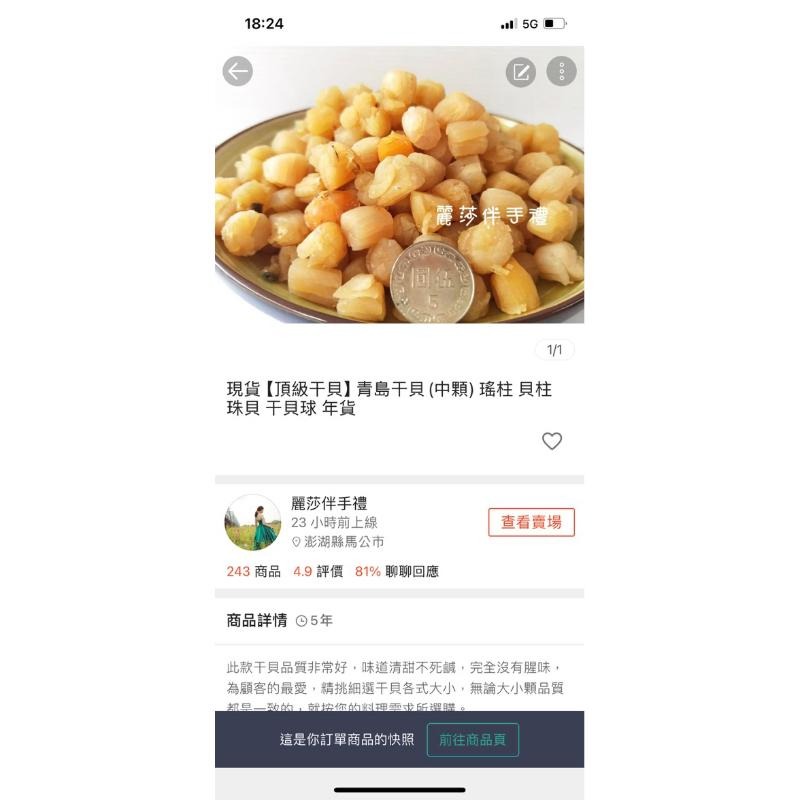Go back using the arrow icon

point(237,71)
